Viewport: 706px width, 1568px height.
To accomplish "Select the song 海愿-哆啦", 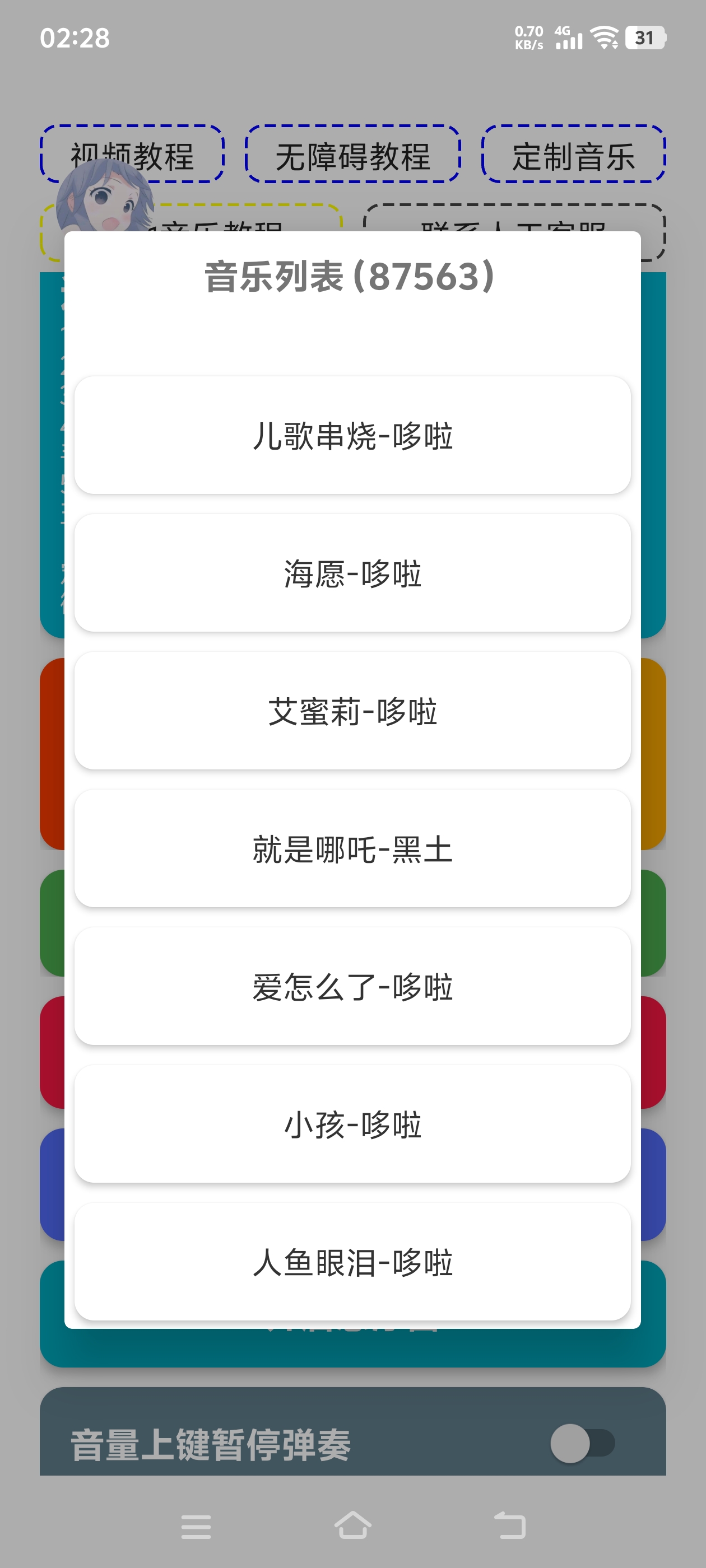I will 352,573.
